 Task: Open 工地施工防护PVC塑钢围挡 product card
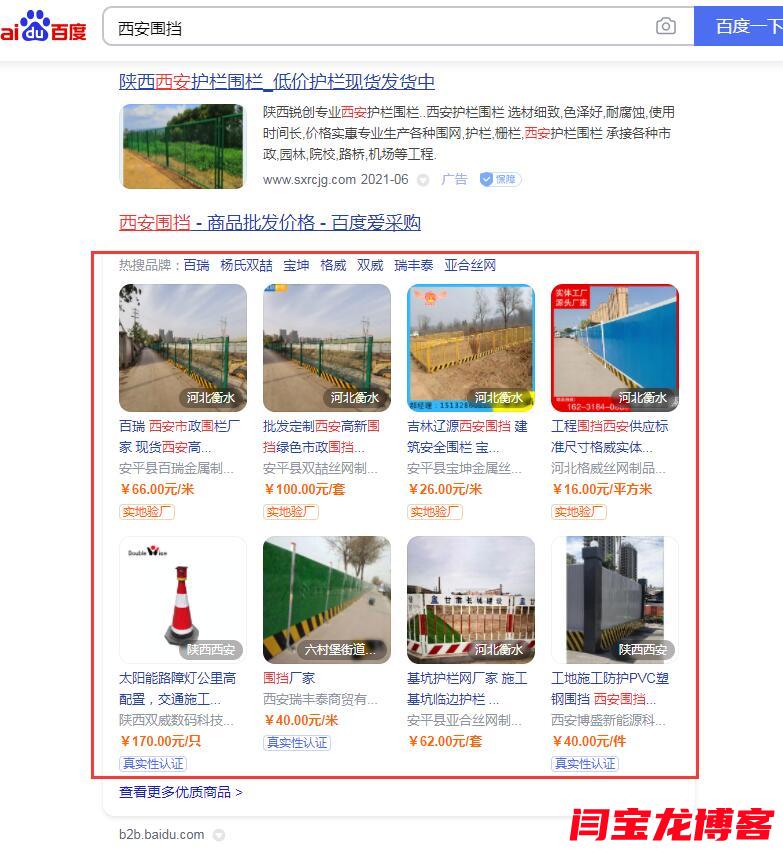[615, 600]
